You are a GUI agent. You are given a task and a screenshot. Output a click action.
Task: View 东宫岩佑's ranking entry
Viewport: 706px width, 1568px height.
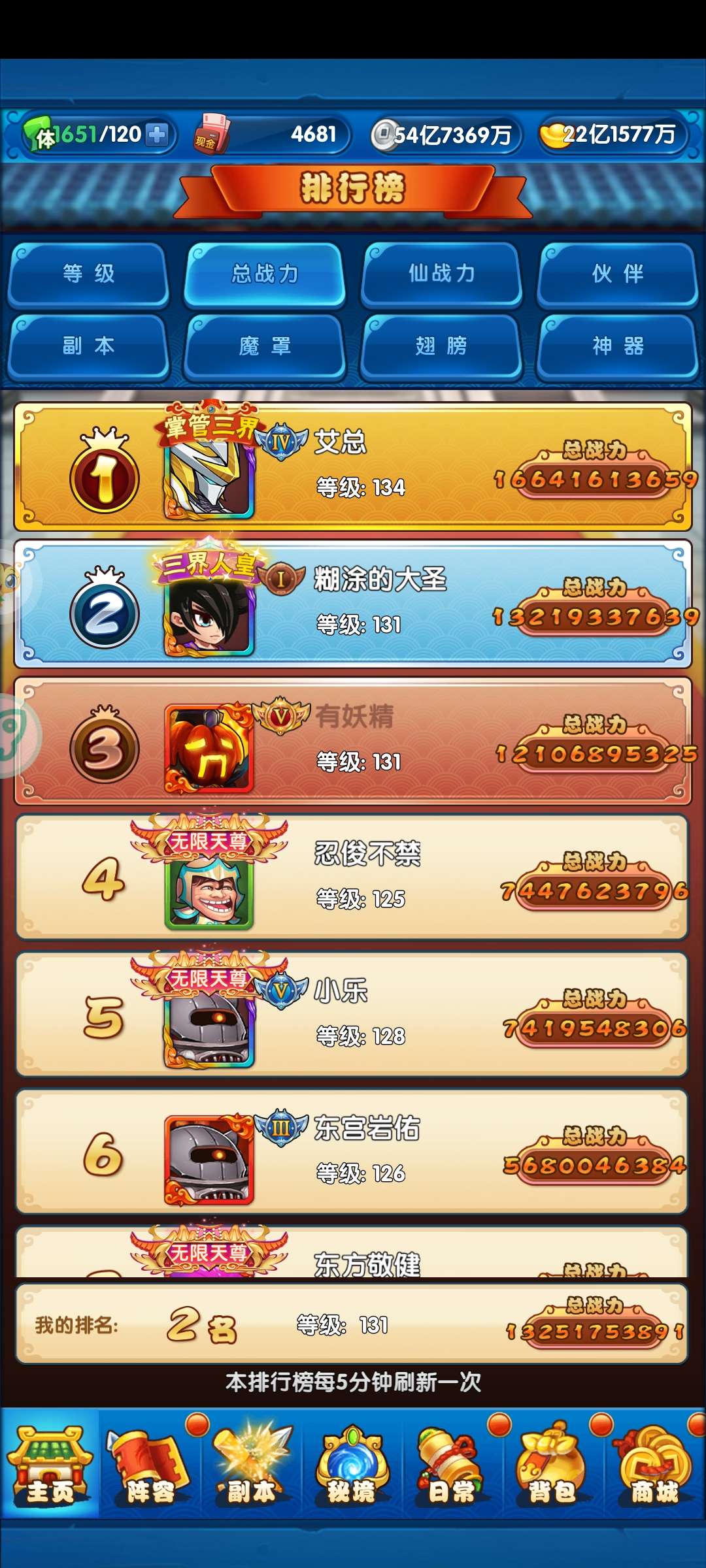click(353, 1152)
